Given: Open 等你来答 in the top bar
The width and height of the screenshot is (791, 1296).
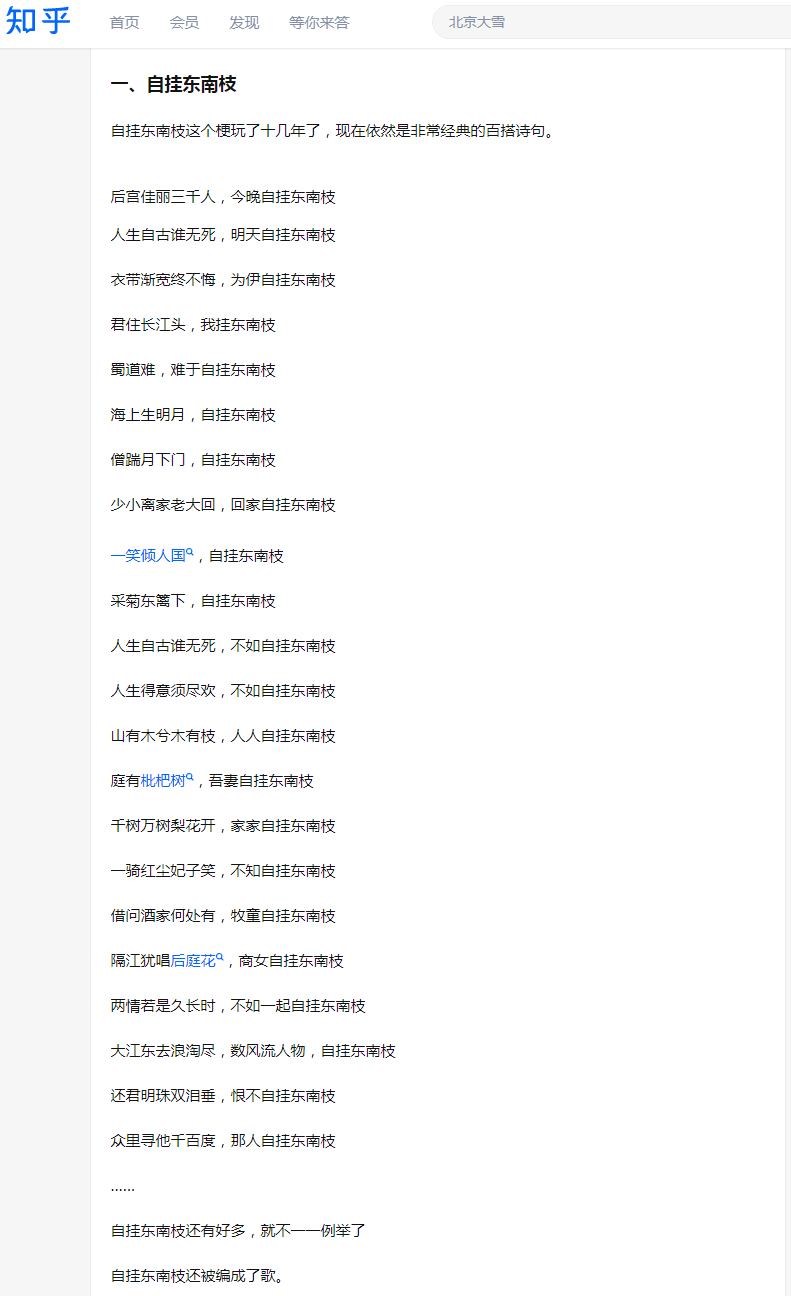Looking at the screenshot, I should tap(319, 23).
